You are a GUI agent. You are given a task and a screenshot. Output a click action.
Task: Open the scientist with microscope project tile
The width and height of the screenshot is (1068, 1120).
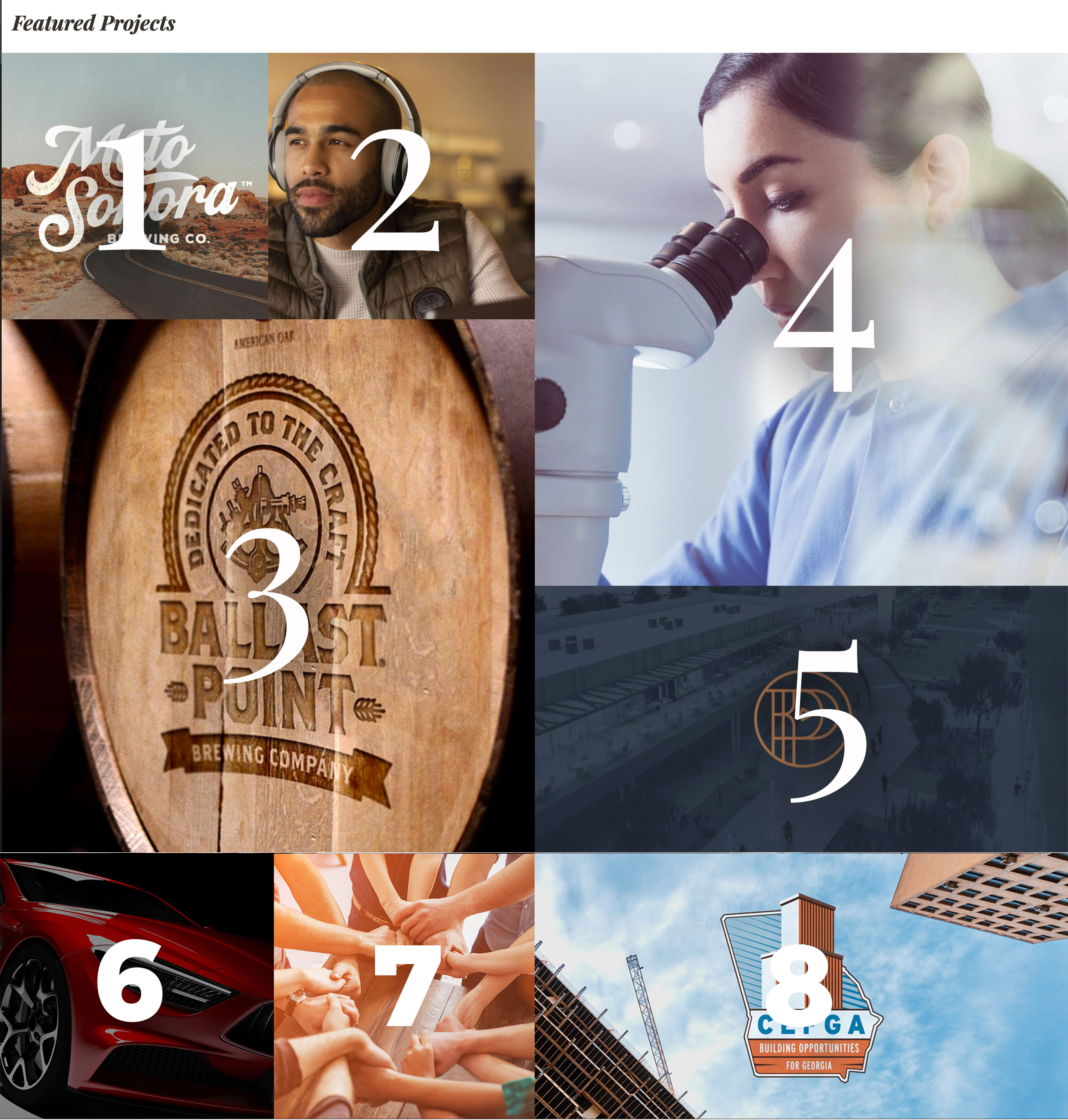pos(801,319)
